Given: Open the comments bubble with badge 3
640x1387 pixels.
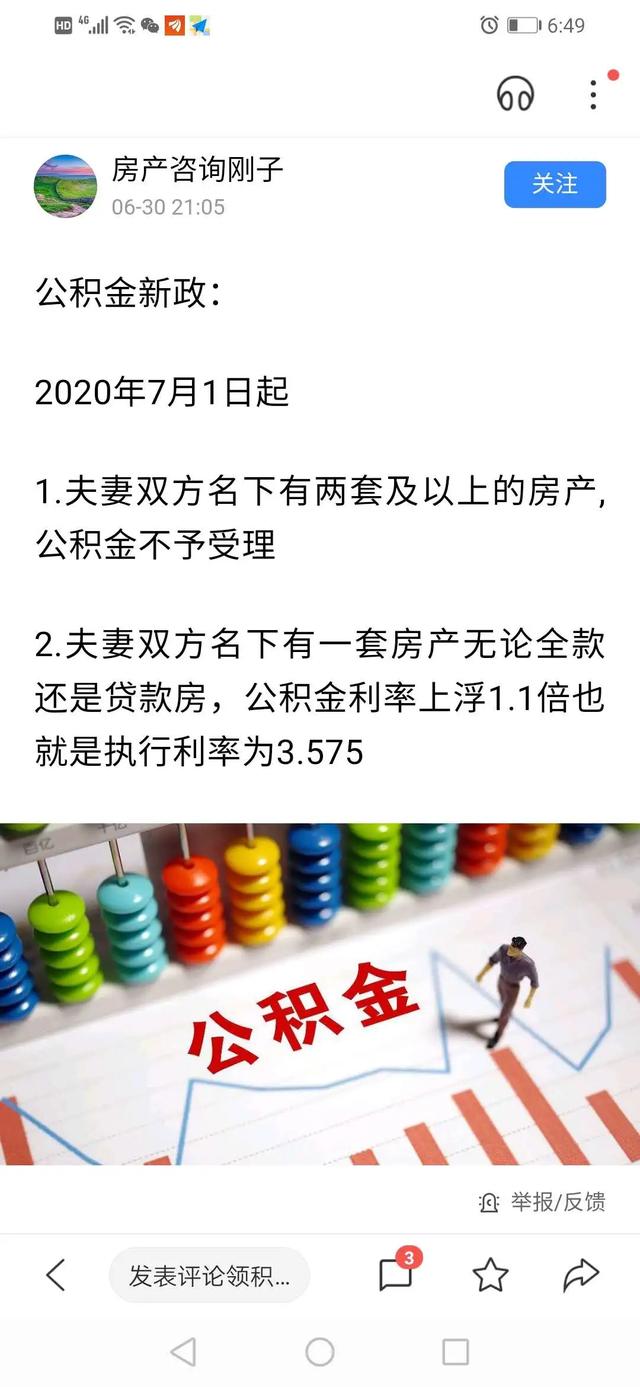Looking at the screenshot, I should coord(397,1272).
